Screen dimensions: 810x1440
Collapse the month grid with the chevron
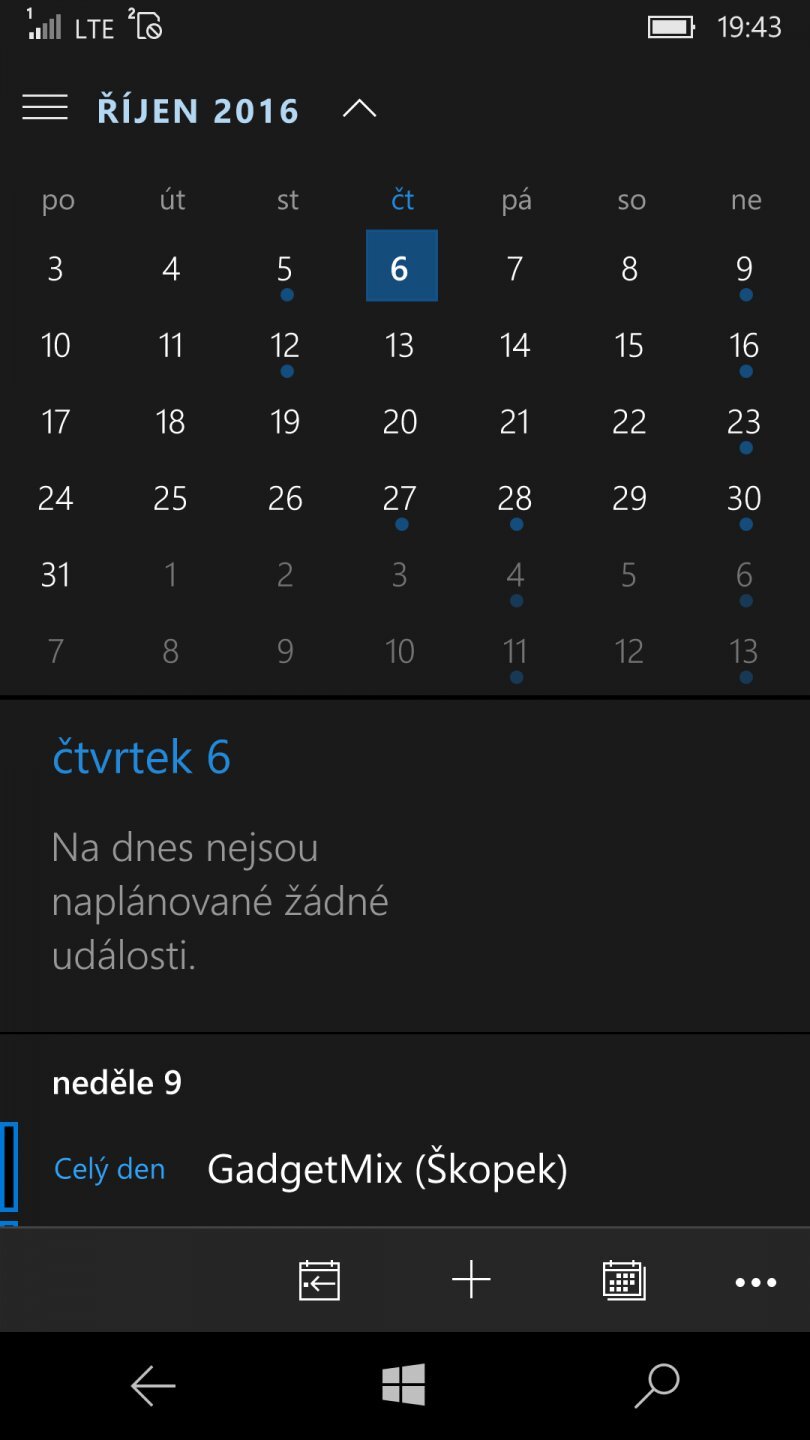coord(360,110)
